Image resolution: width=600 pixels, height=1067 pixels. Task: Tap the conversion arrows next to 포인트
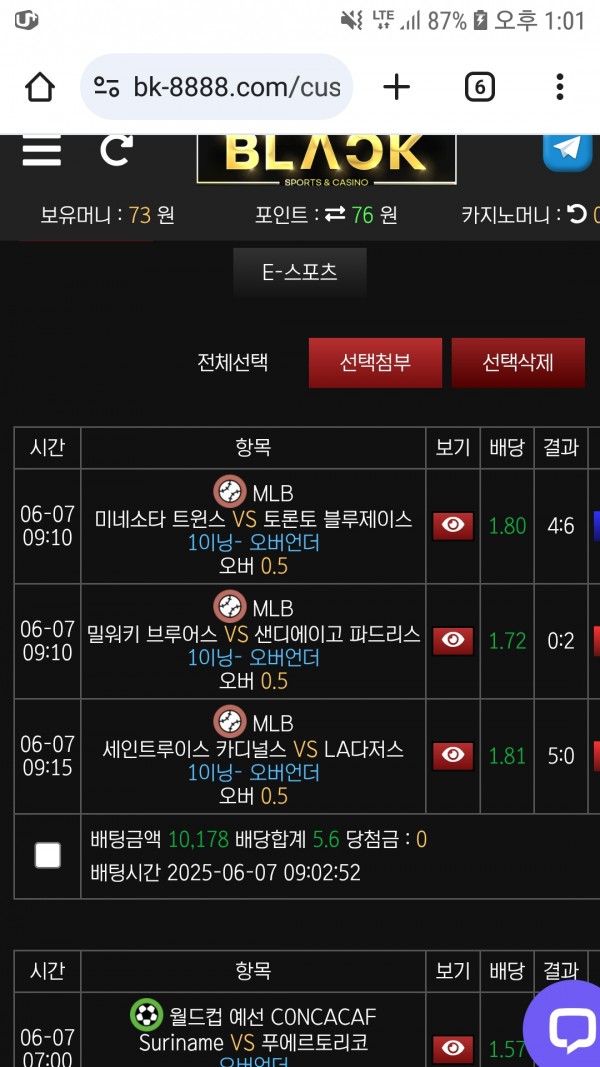335,214
